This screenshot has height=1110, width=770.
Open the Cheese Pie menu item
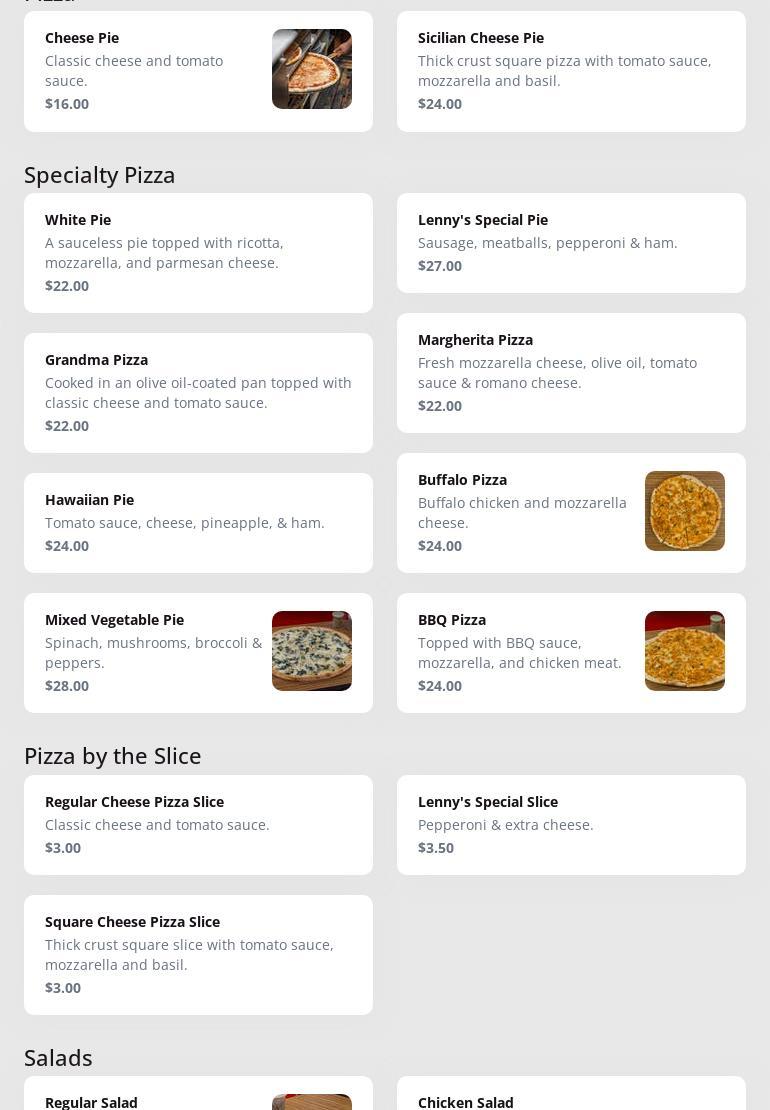[x=198, y=71]
